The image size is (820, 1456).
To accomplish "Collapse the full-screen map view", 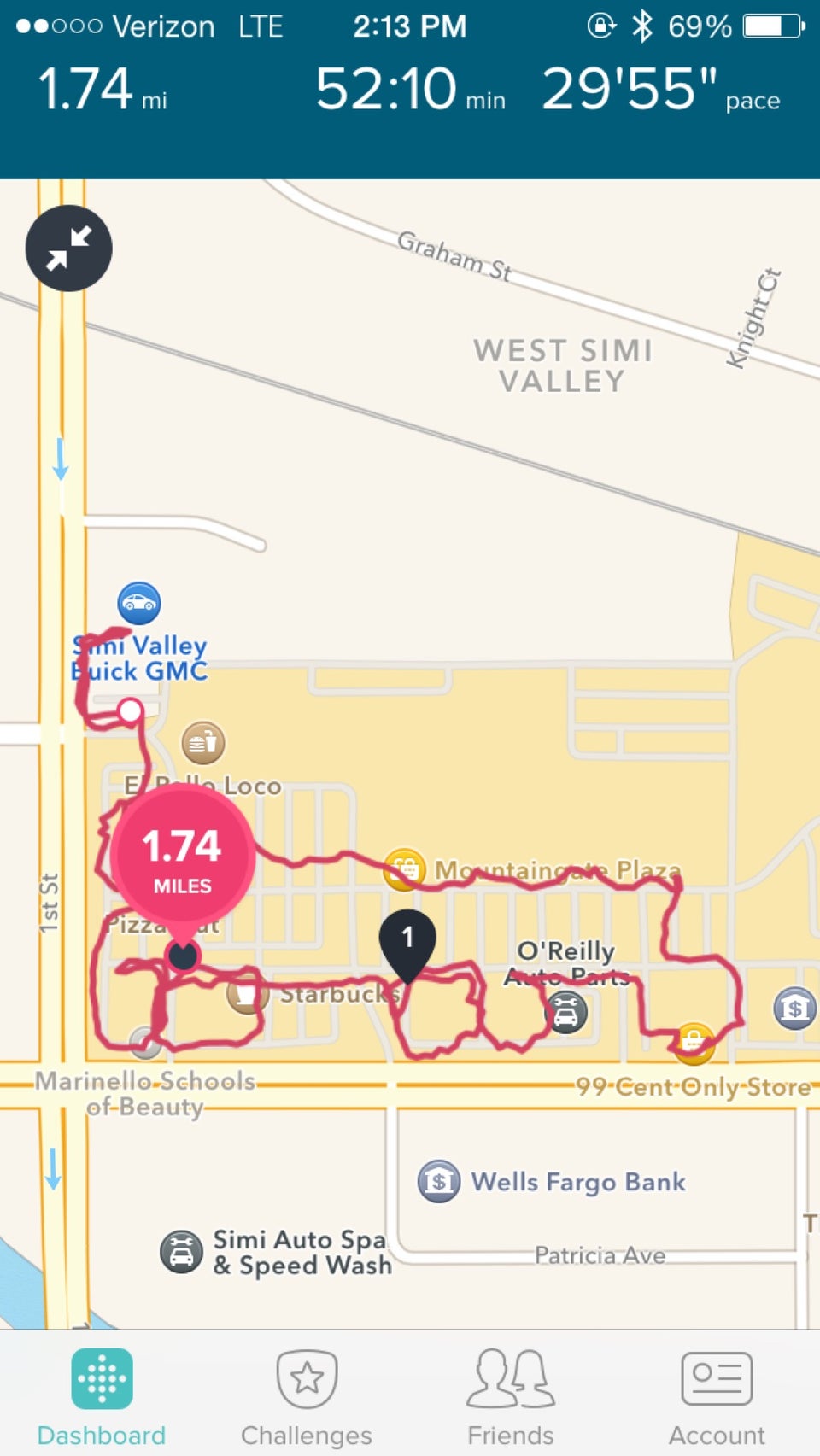I will (x=69, y=249).
